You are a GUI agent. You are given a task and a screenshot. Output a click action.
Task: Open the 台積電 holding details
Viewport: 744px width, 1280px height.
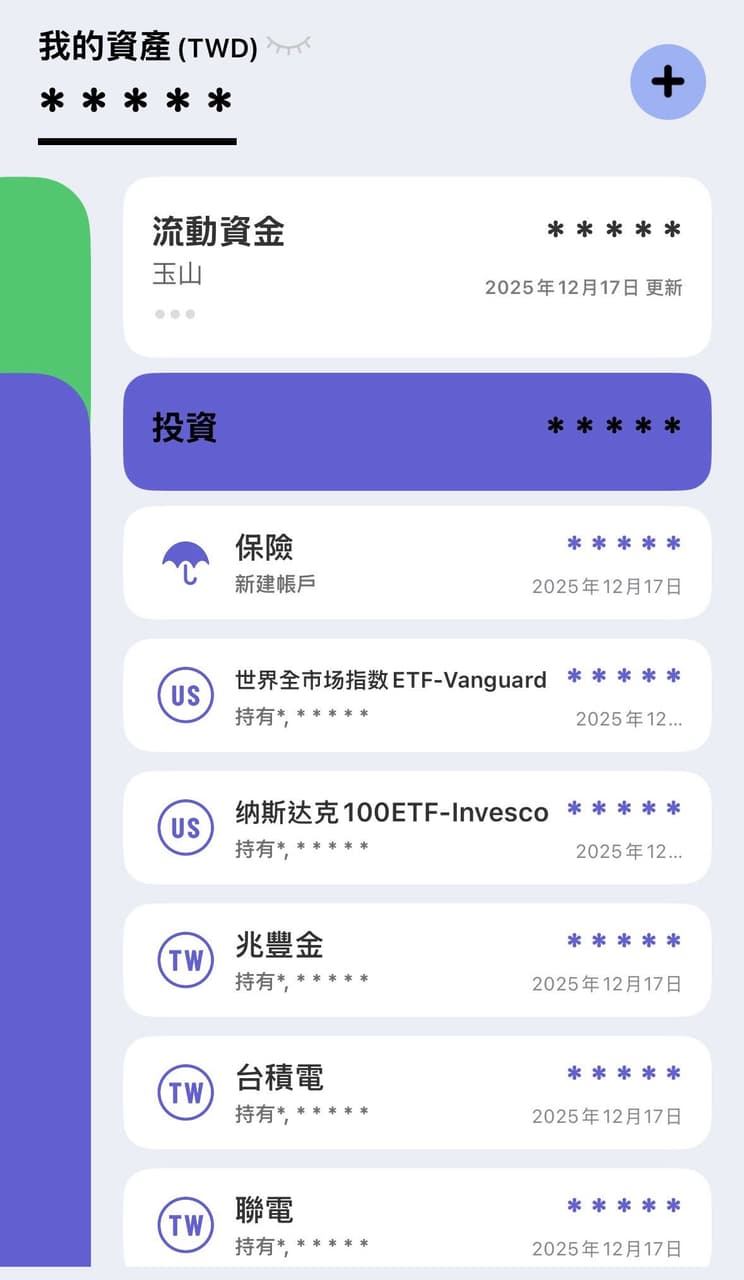coord(416,1092)
